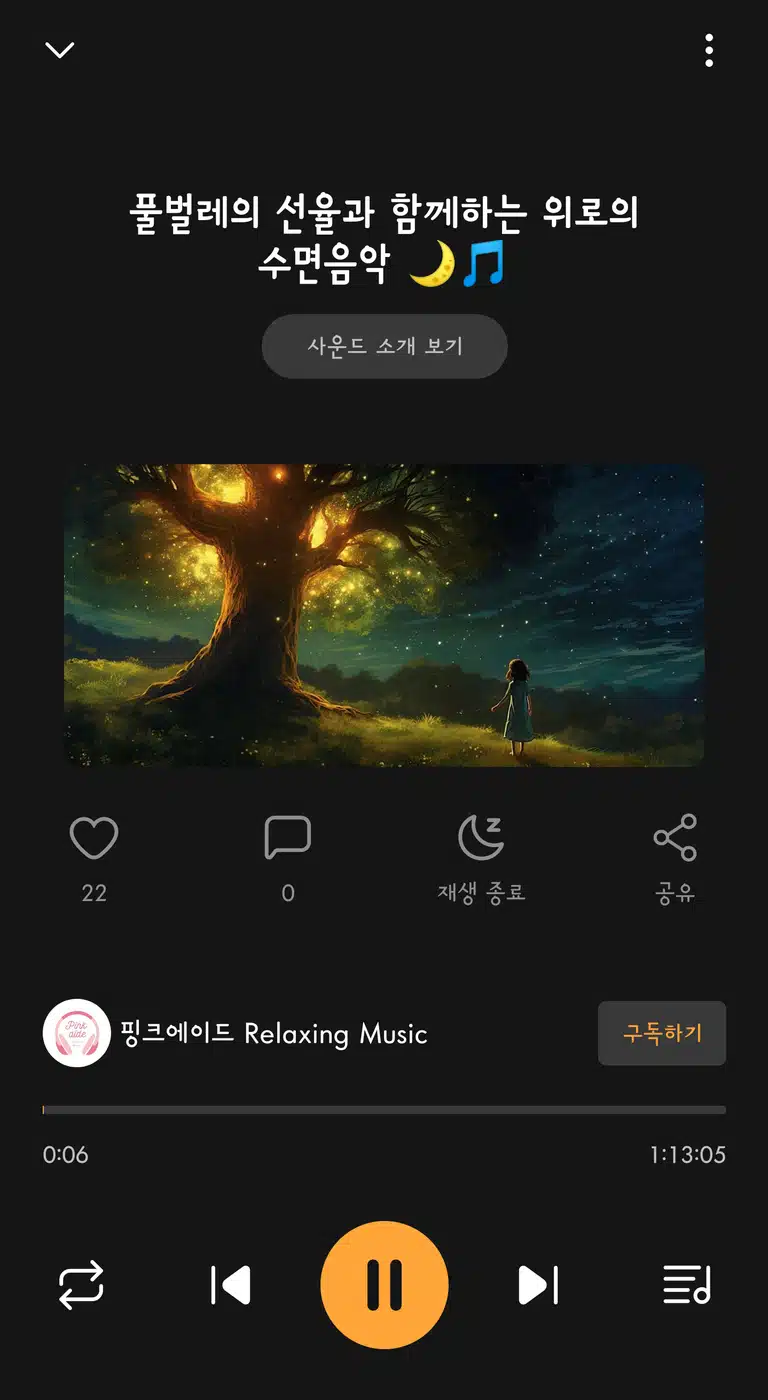This screenshot has width=768, height=1400.
Task: Pause the playback
Action: pos(384,1285)
